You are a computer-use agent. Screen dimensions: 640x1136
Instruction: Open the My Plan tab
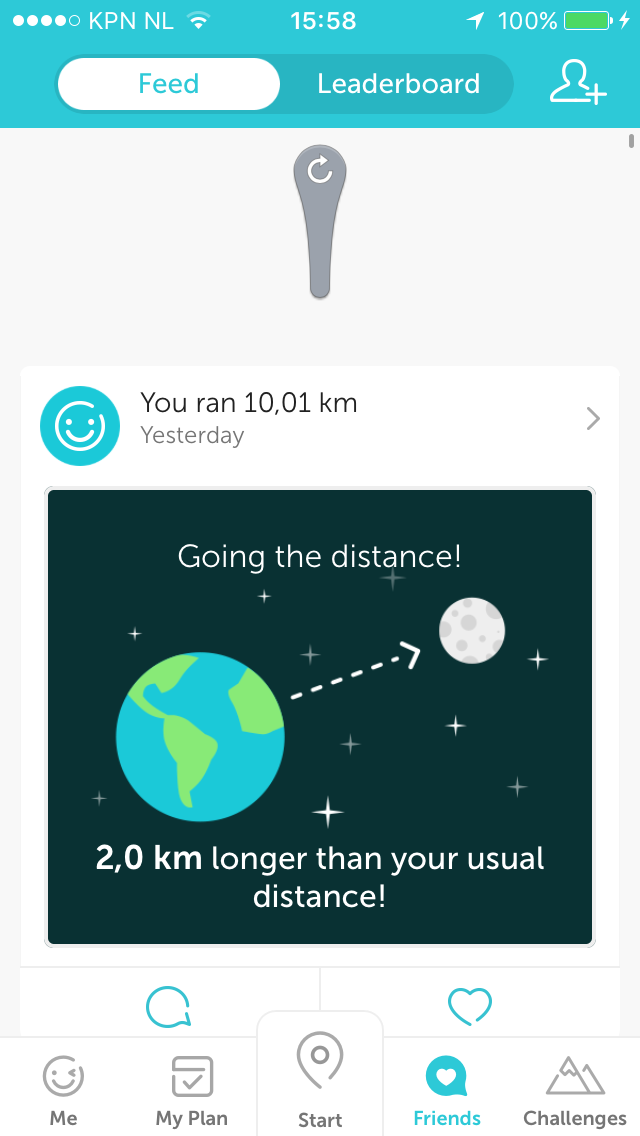(191, 1090)
